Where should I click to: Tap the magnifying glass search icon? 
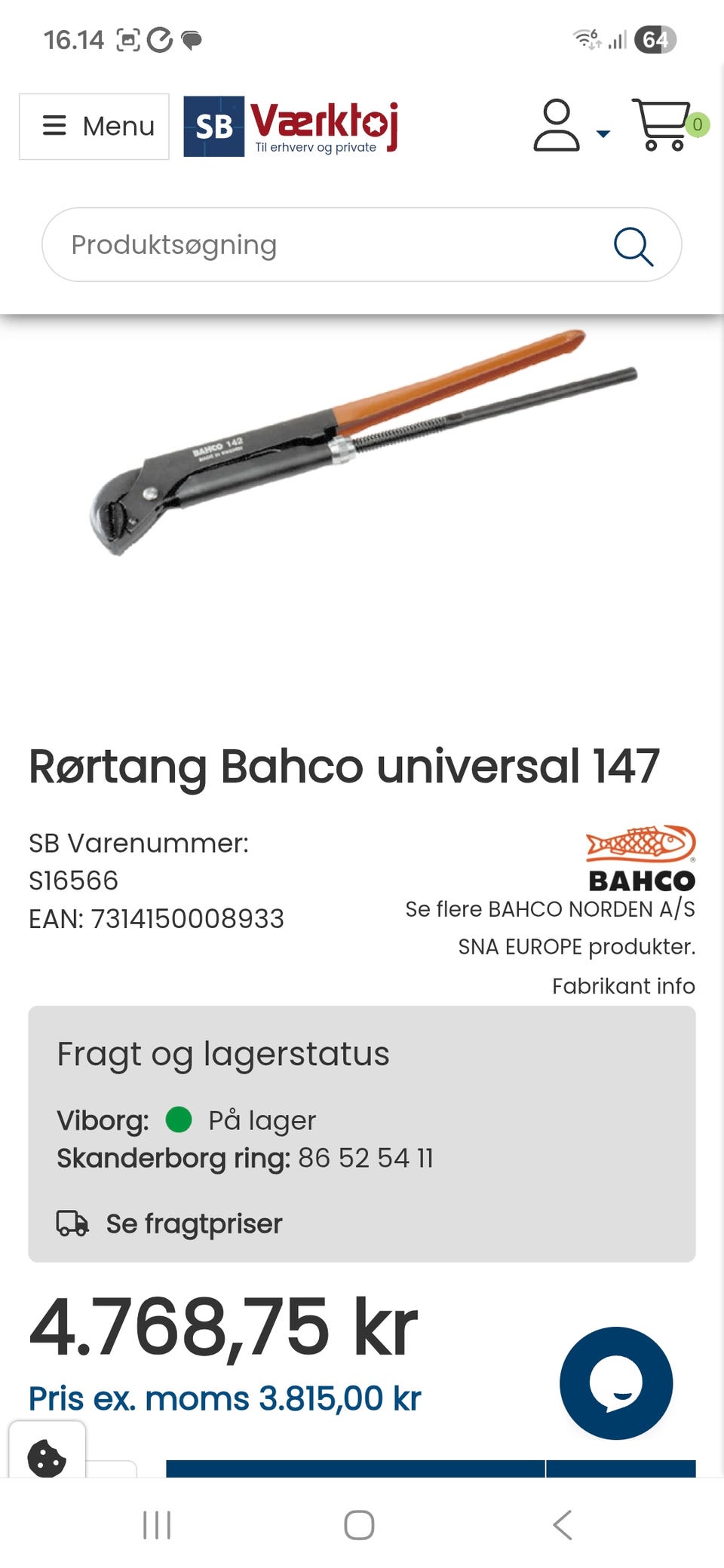633,246
